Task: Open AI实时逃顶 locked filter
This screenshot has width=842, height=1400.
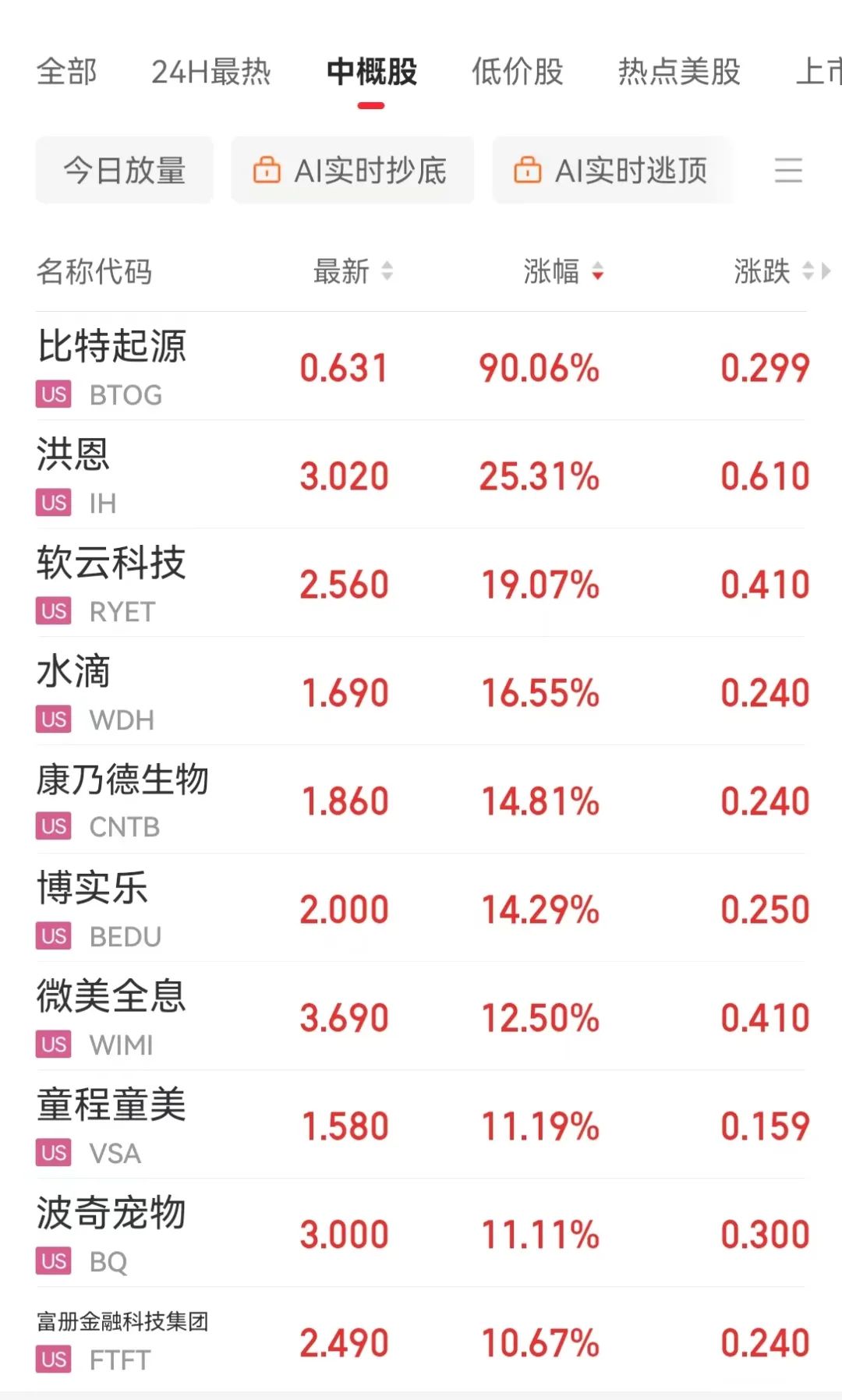Action: pyautogui.click(x=613, y=170)
